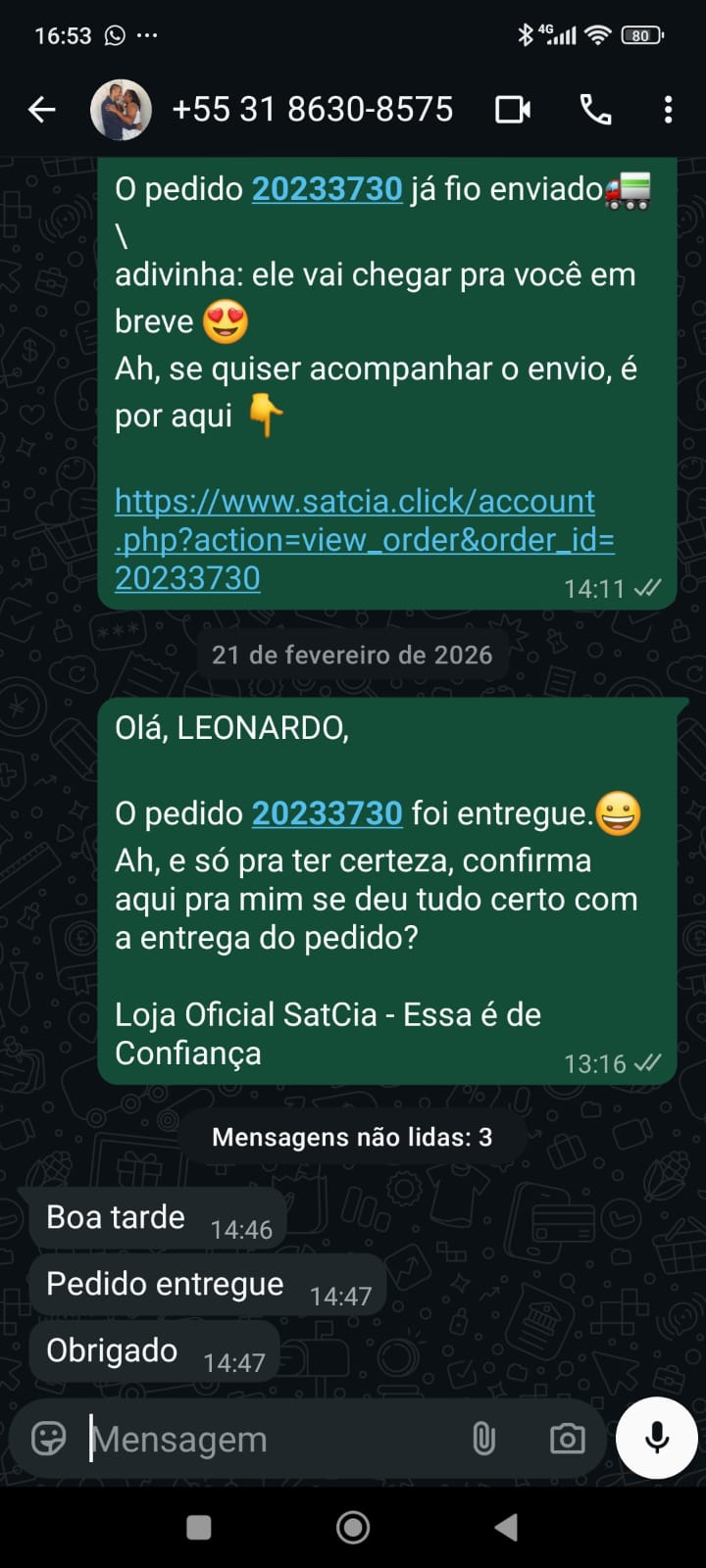Start a video call
706x1568 pixels.
coord(513,110)
